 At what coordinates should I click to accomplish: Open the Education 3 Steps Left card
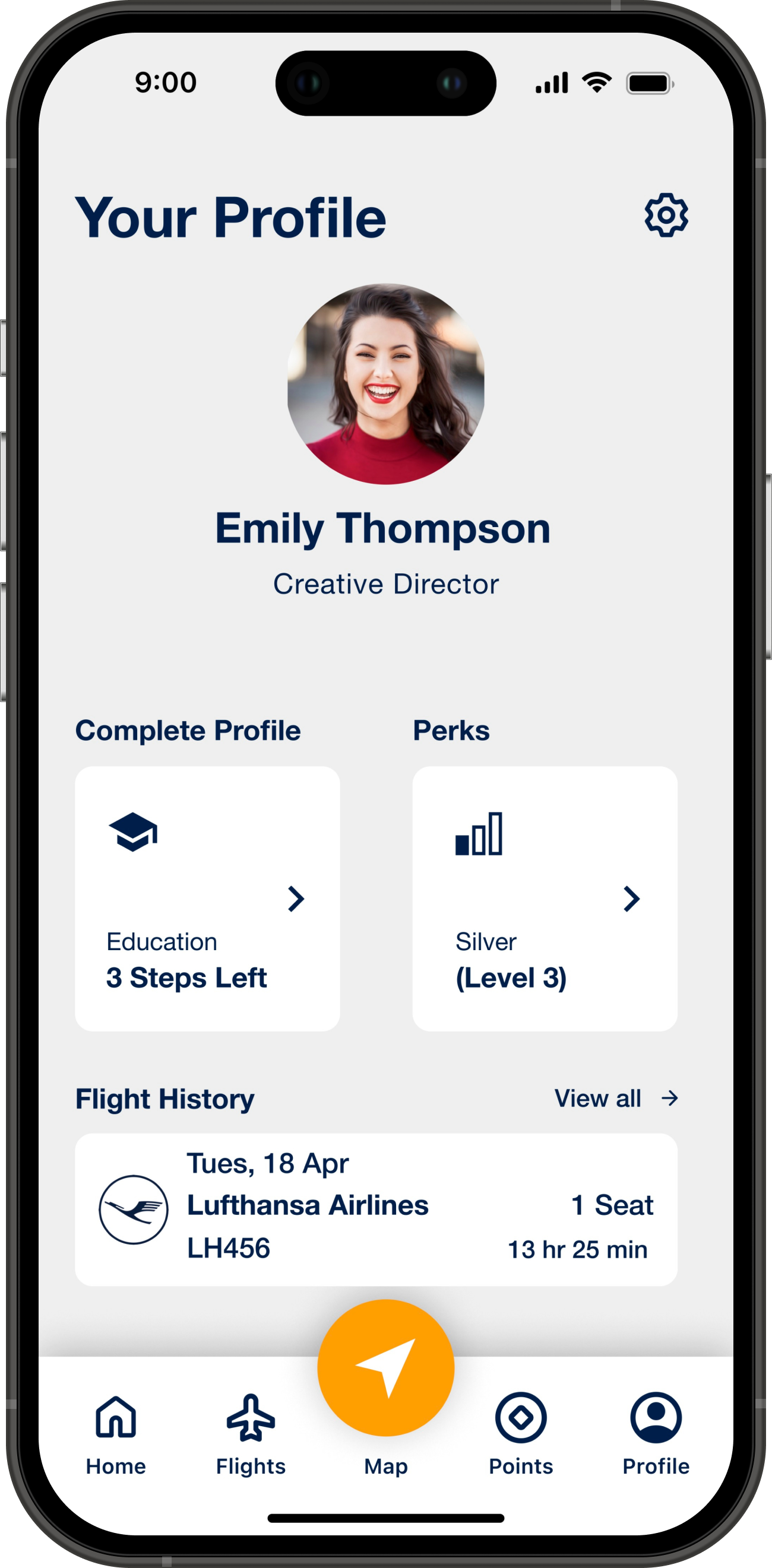tap(207, 899)
